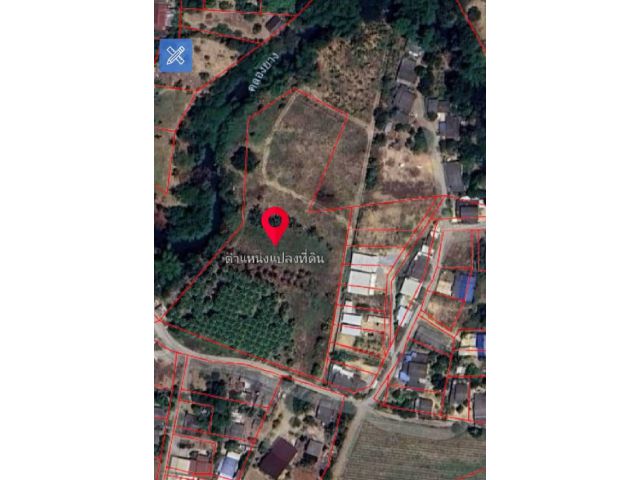Viewport: 640px width, 480px height.
Task: Open the measure tool icon
Action: pyautogui.click(x=176, y=55)
